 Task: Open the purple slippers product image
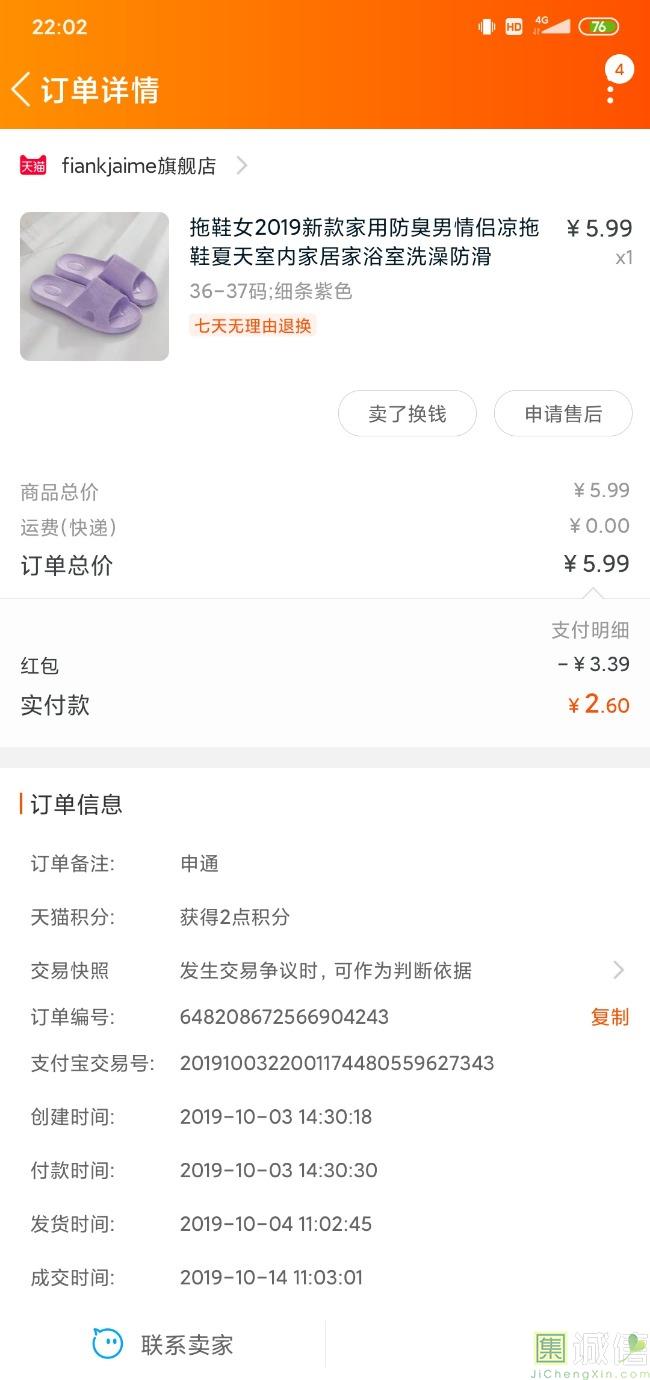(94, 286)
